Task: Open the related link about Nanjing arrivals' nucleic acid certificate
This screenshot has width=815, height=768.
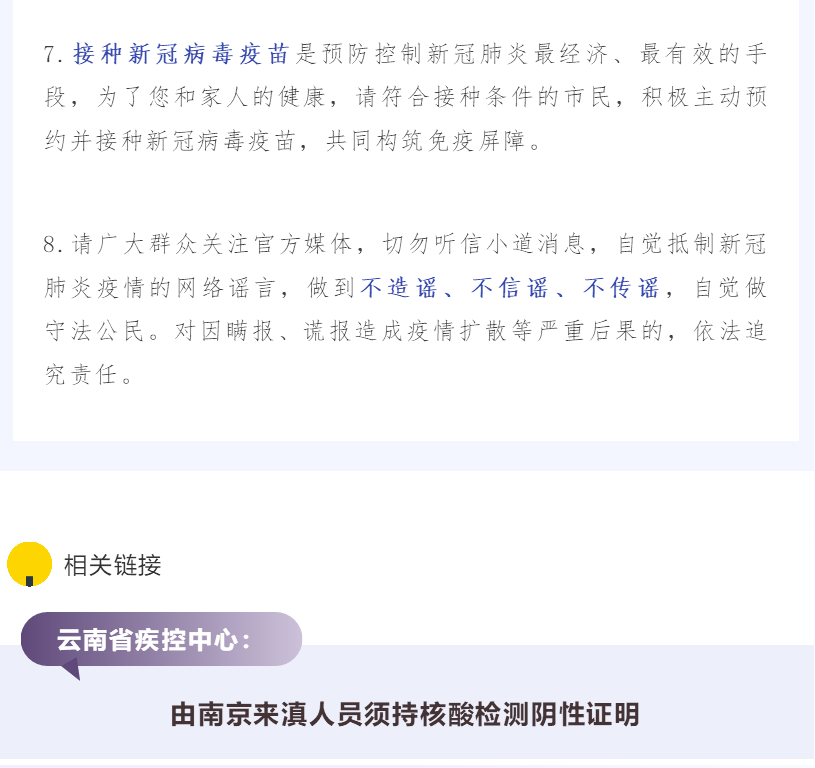Action: point(404,714)
